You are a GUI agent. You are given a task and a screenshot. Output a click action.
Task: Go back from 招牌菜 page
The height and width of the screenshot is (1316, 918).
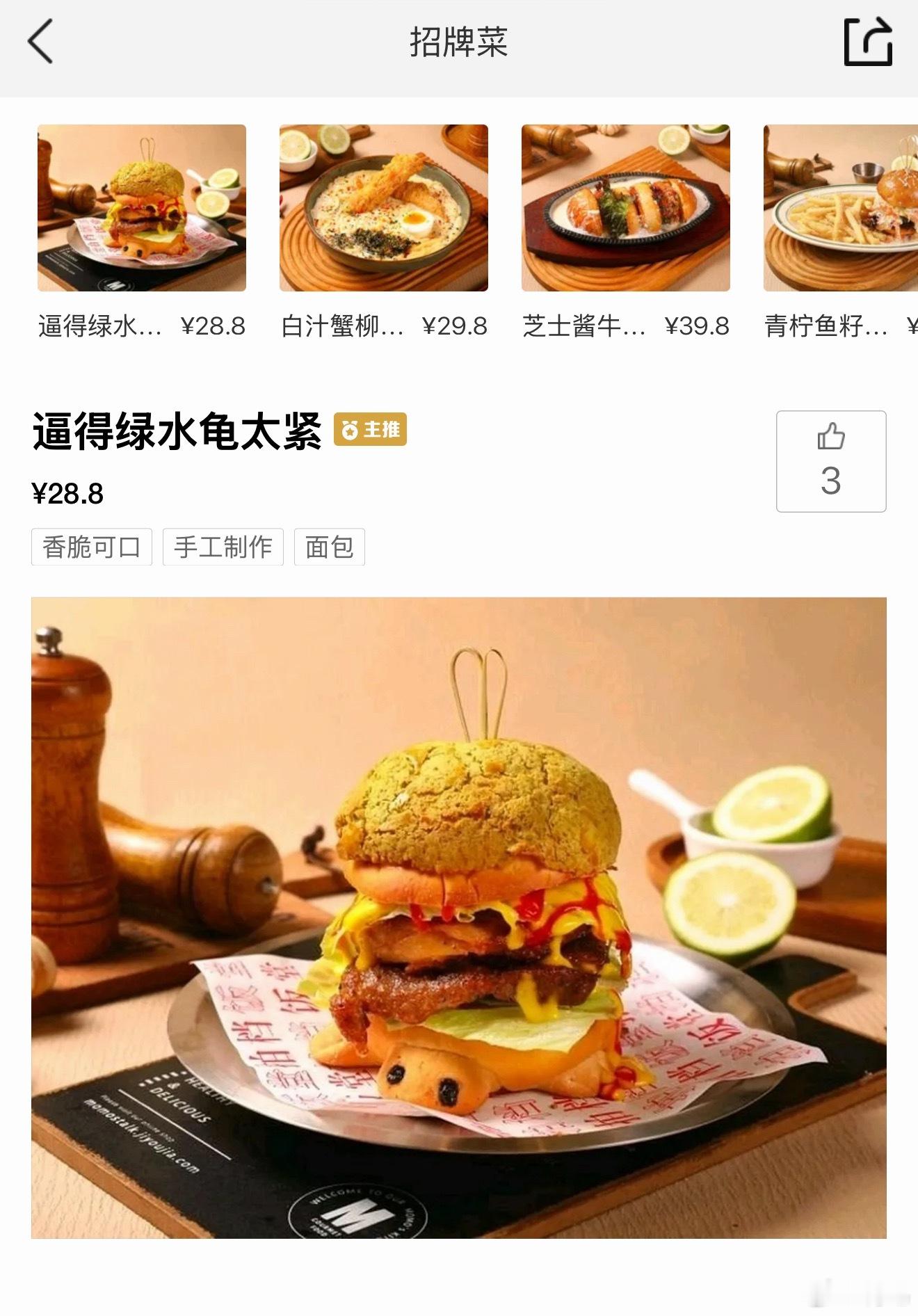point(40,42)
